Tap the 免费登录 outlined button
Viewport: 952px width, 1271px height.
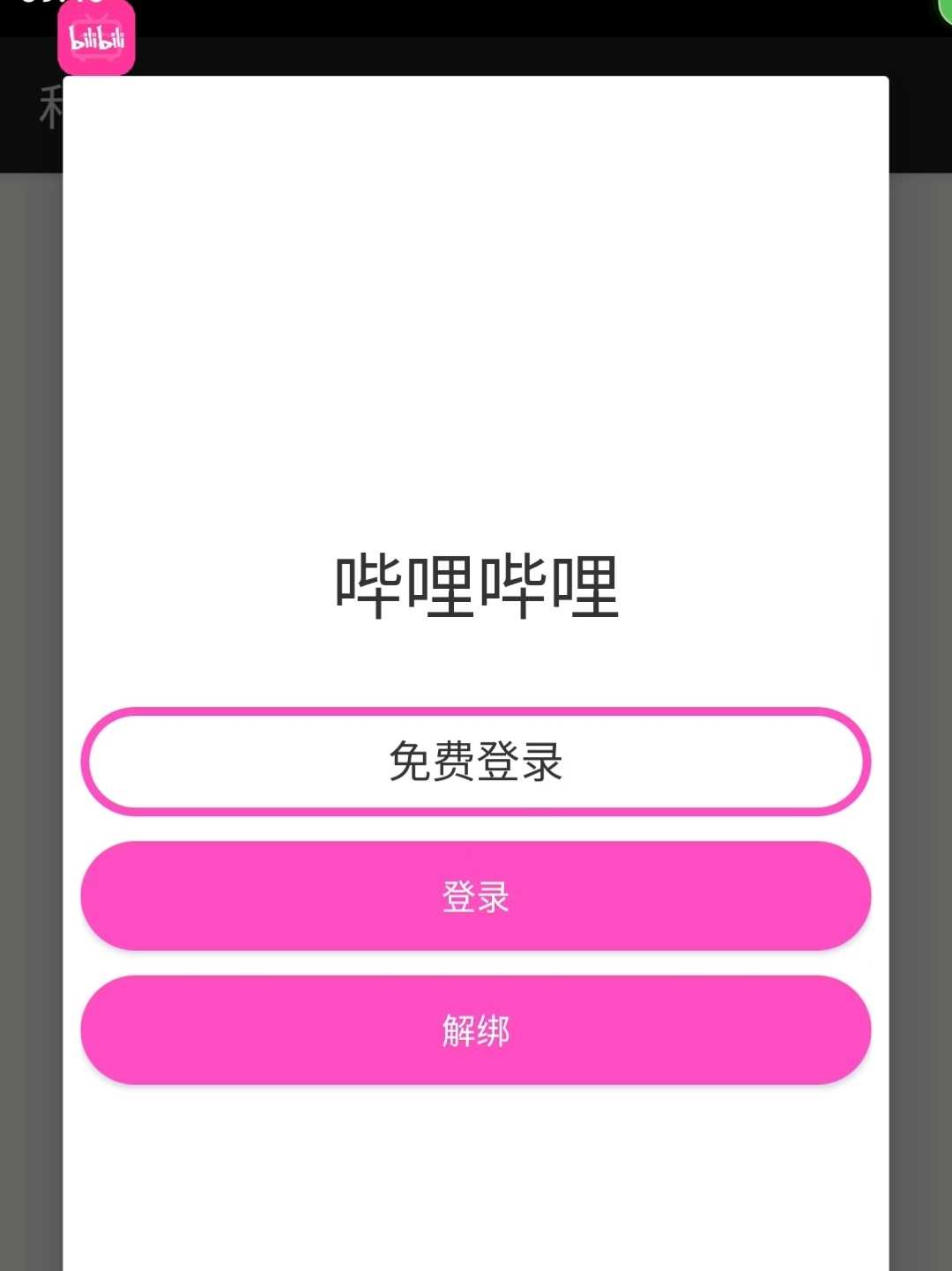click(x=476, y=762)
